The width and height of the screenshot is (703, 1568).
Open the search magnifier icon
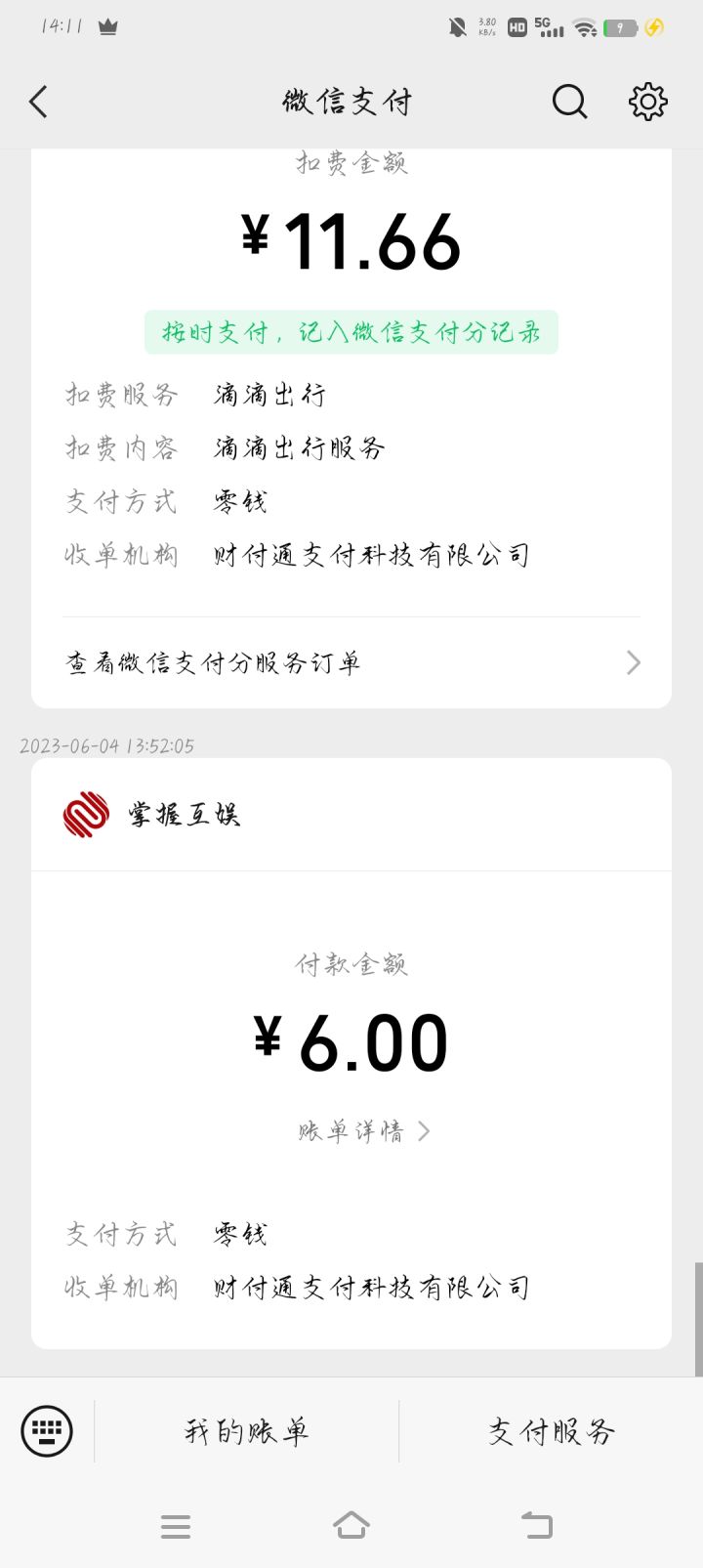click(569, 102)
